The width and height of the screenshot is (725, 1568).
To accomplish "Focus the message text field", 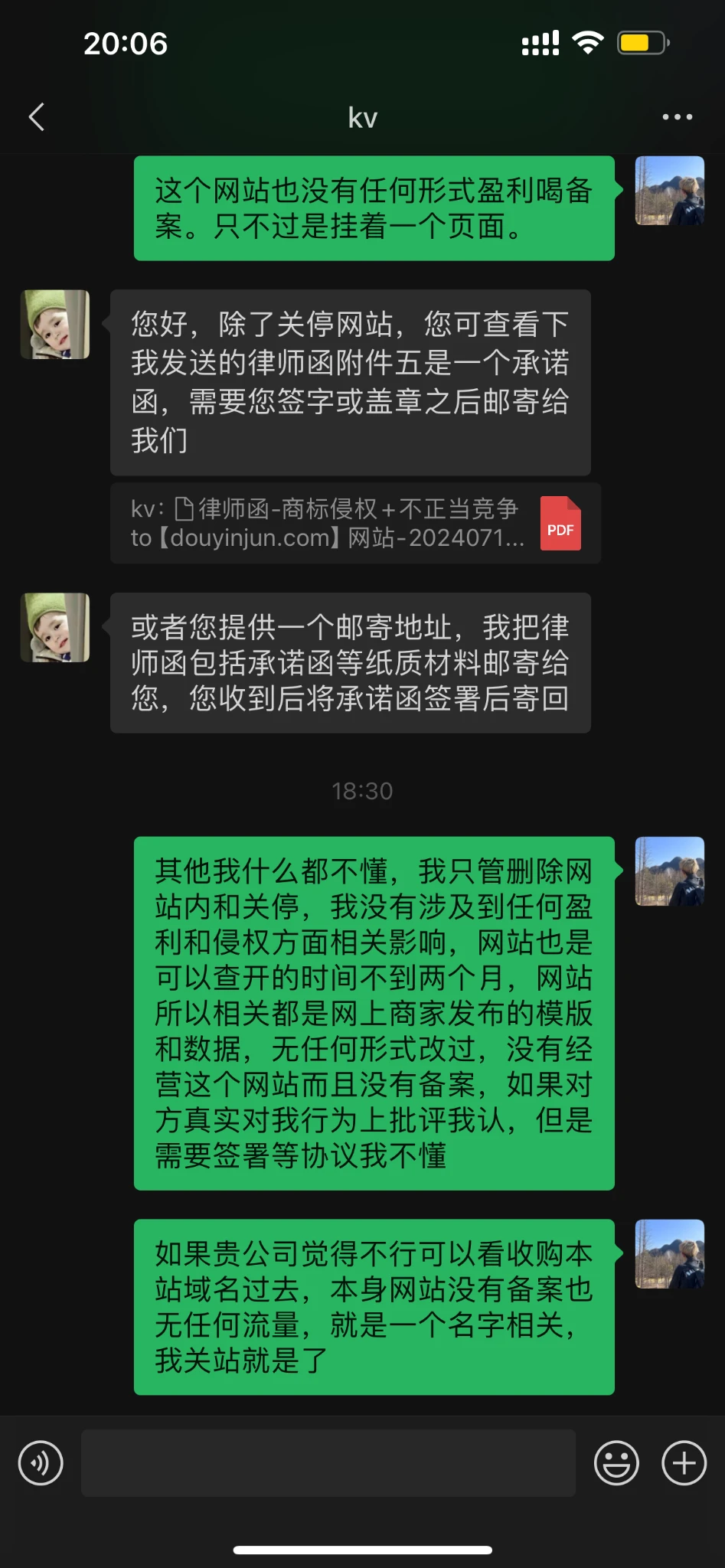I will 328,1463.
